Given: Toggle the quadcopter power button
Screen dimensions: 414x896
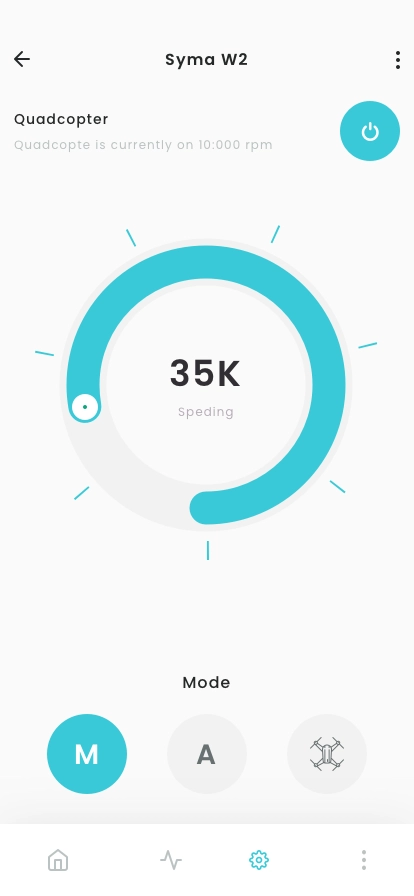Looking at the screenshot, I should pos(370,131).
